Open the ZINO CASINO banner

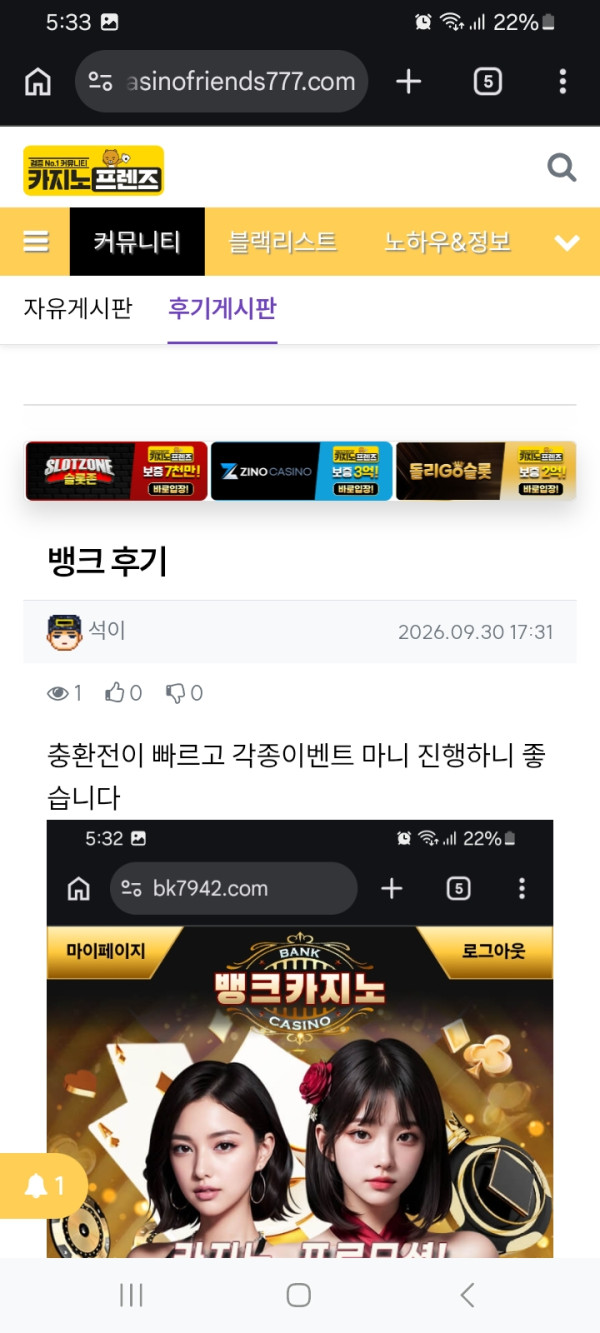[301, 471]
